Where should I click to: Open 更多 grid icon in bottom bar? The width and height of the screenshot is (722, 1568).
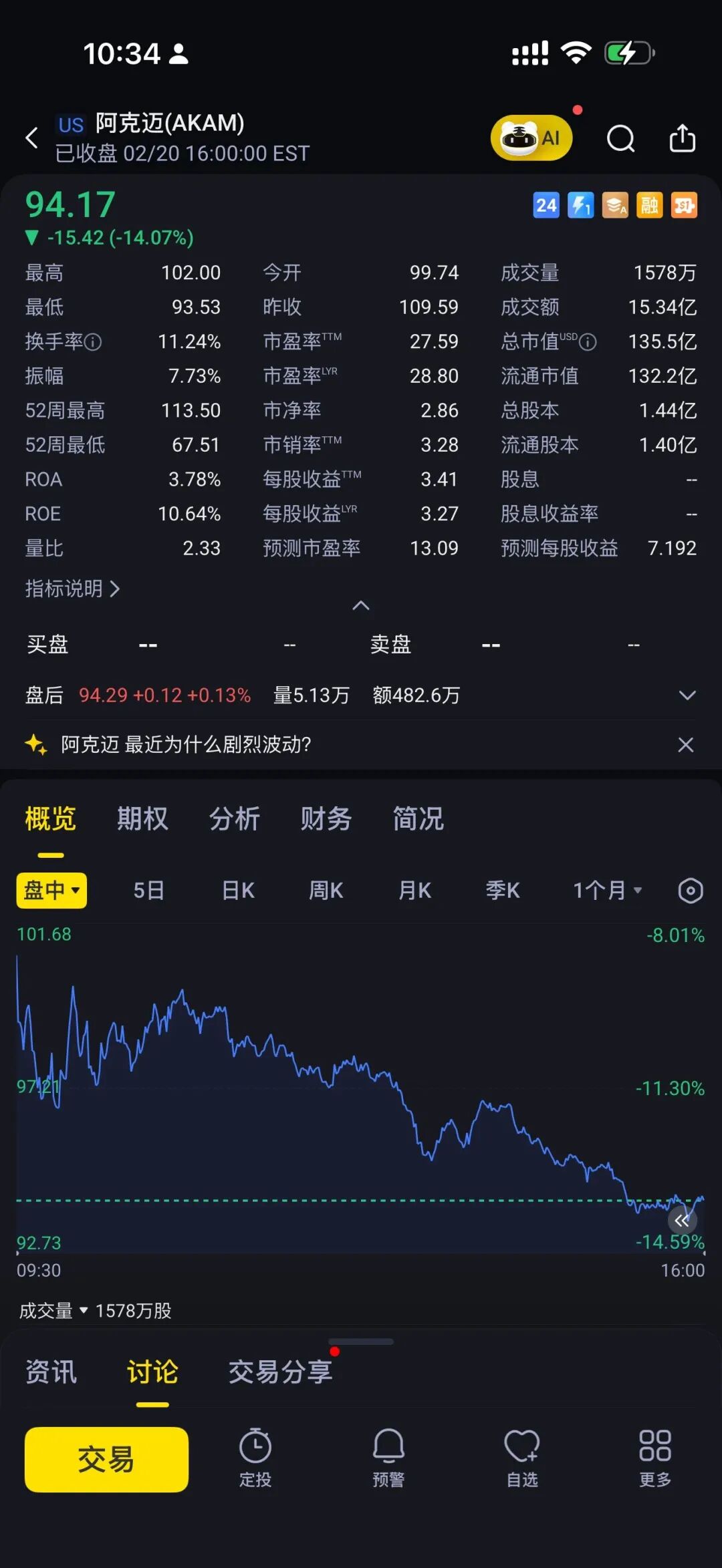655,1458
